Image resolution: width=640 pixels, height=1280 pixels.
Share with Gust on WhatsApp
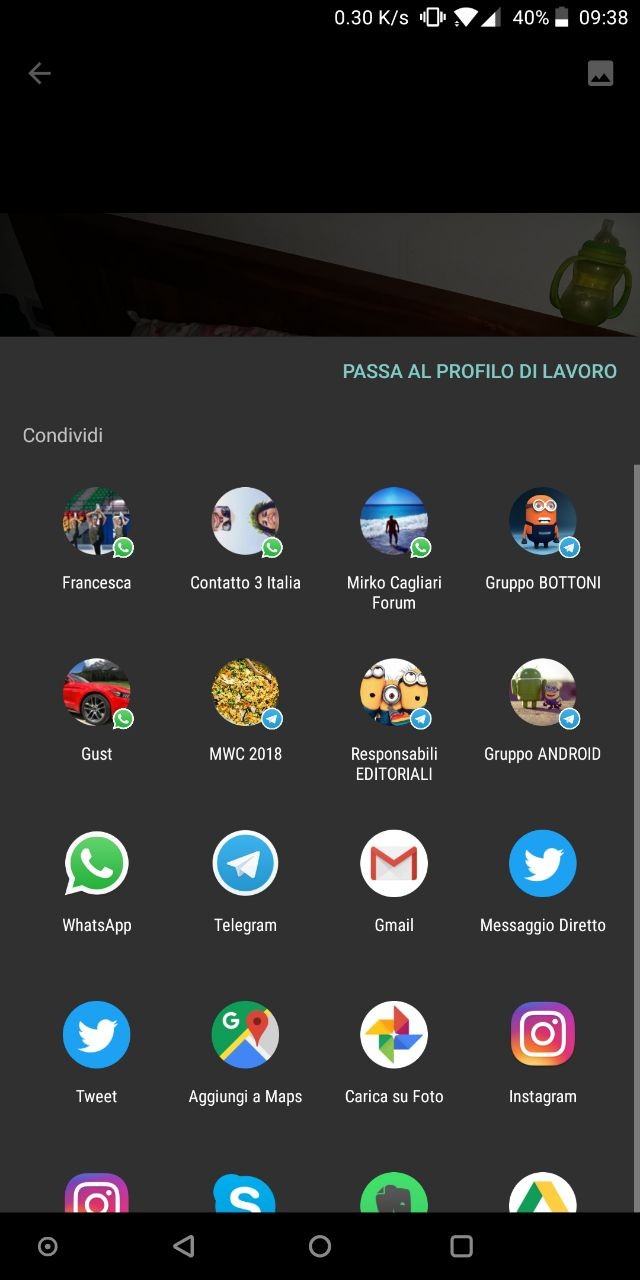tap(97, 711)
